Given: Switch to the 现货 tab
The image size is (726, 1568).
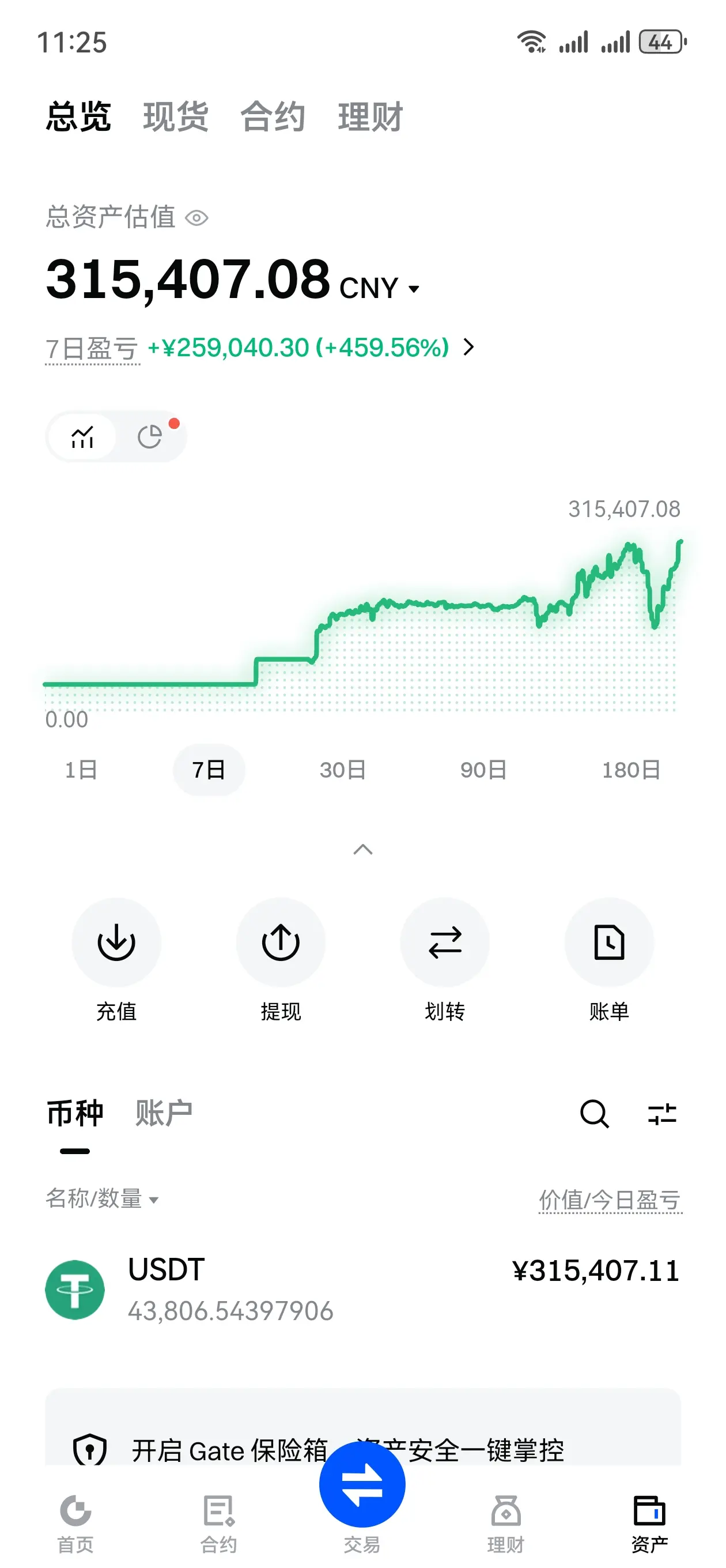Looking at the screenshot, I should (x=176, y=116).
